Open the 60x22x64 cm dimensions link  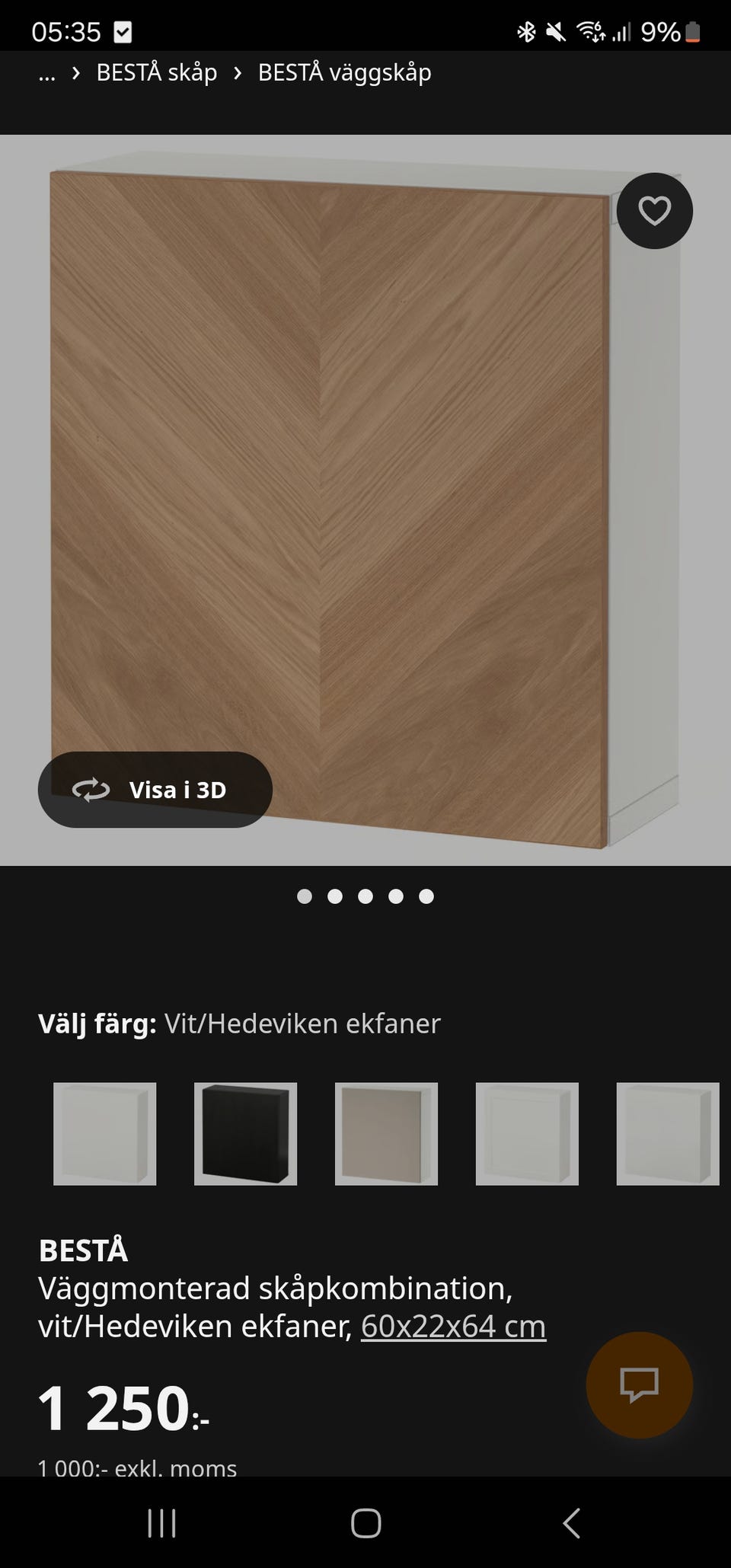click(x=454, y=1325)
